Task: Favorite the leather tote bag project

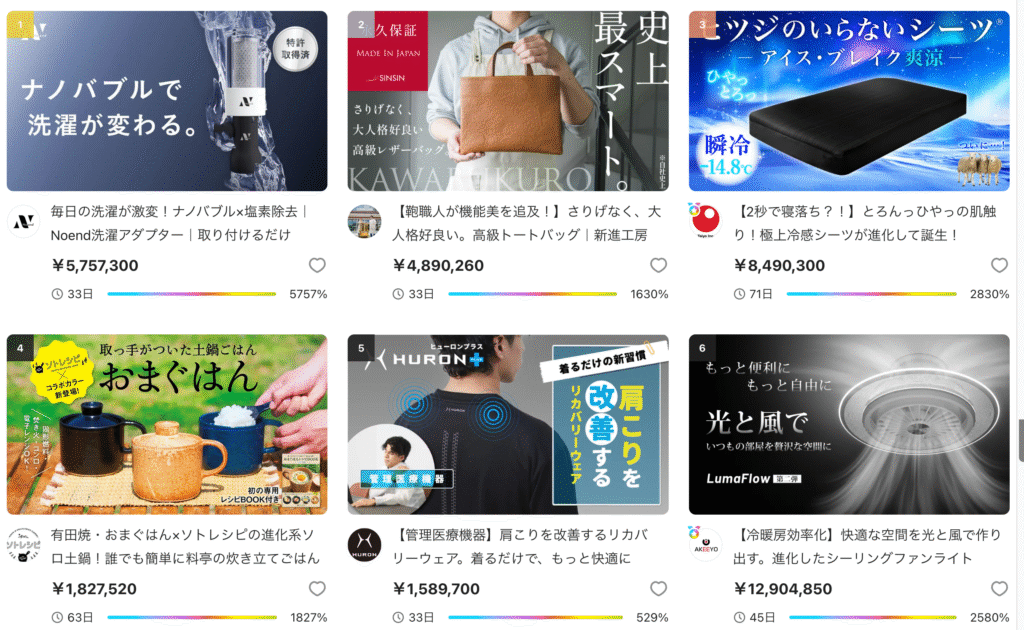Action: point(658,265)
